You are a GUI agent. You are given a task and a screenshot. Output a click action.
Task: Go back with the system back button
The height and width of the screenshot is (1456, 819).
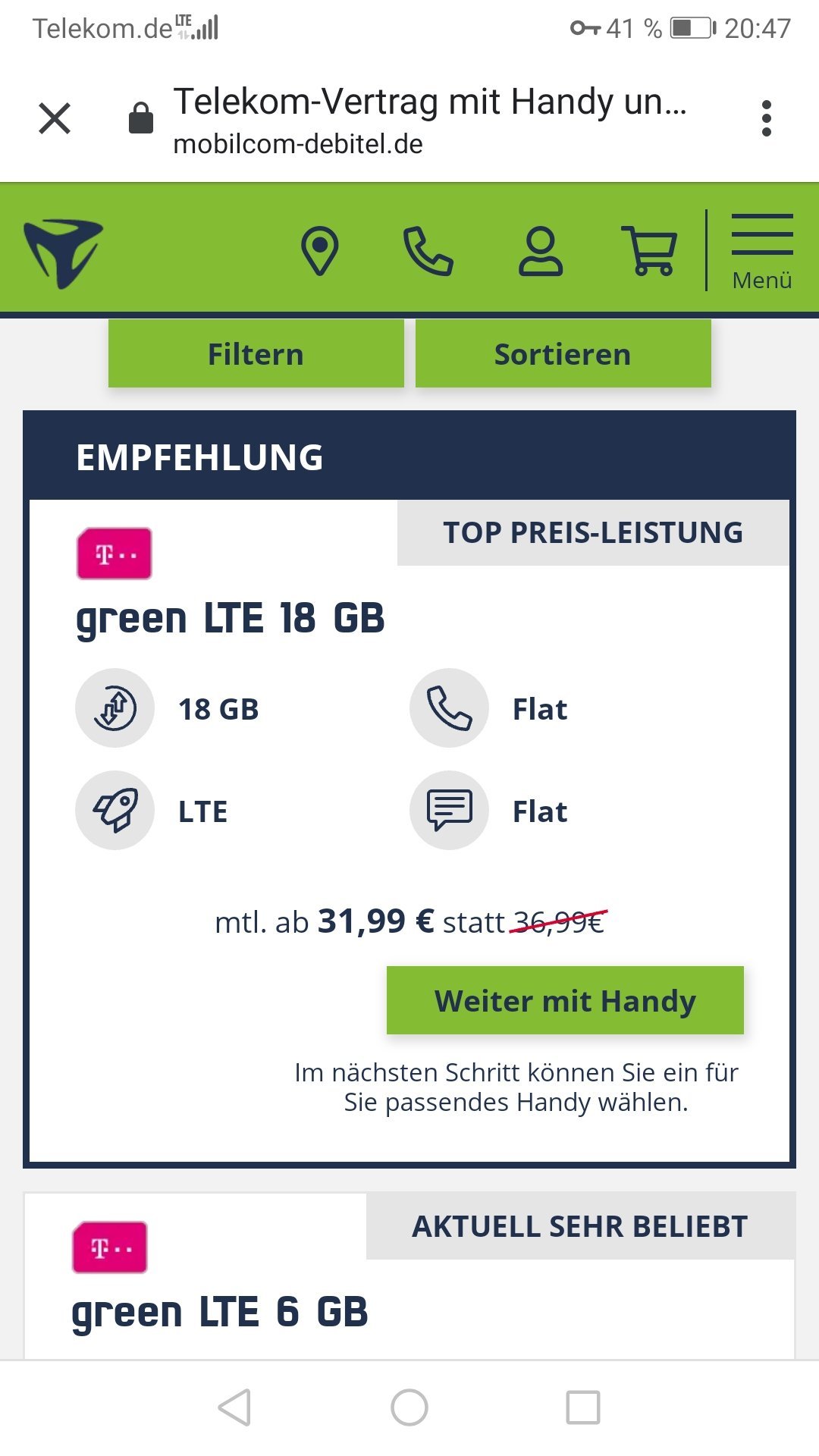(x=235, y=1407)
